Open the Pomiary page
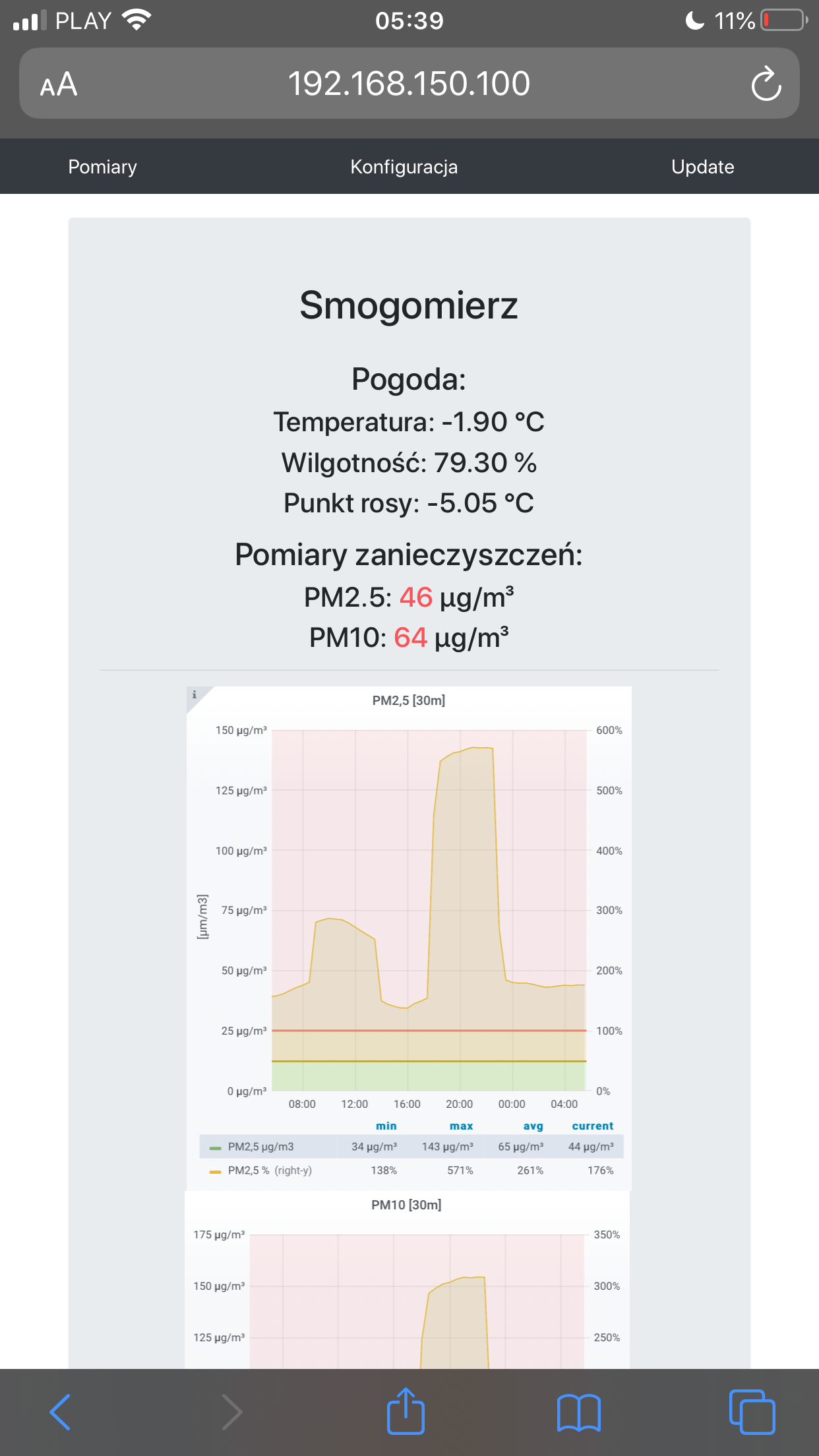 coord(102,167)
